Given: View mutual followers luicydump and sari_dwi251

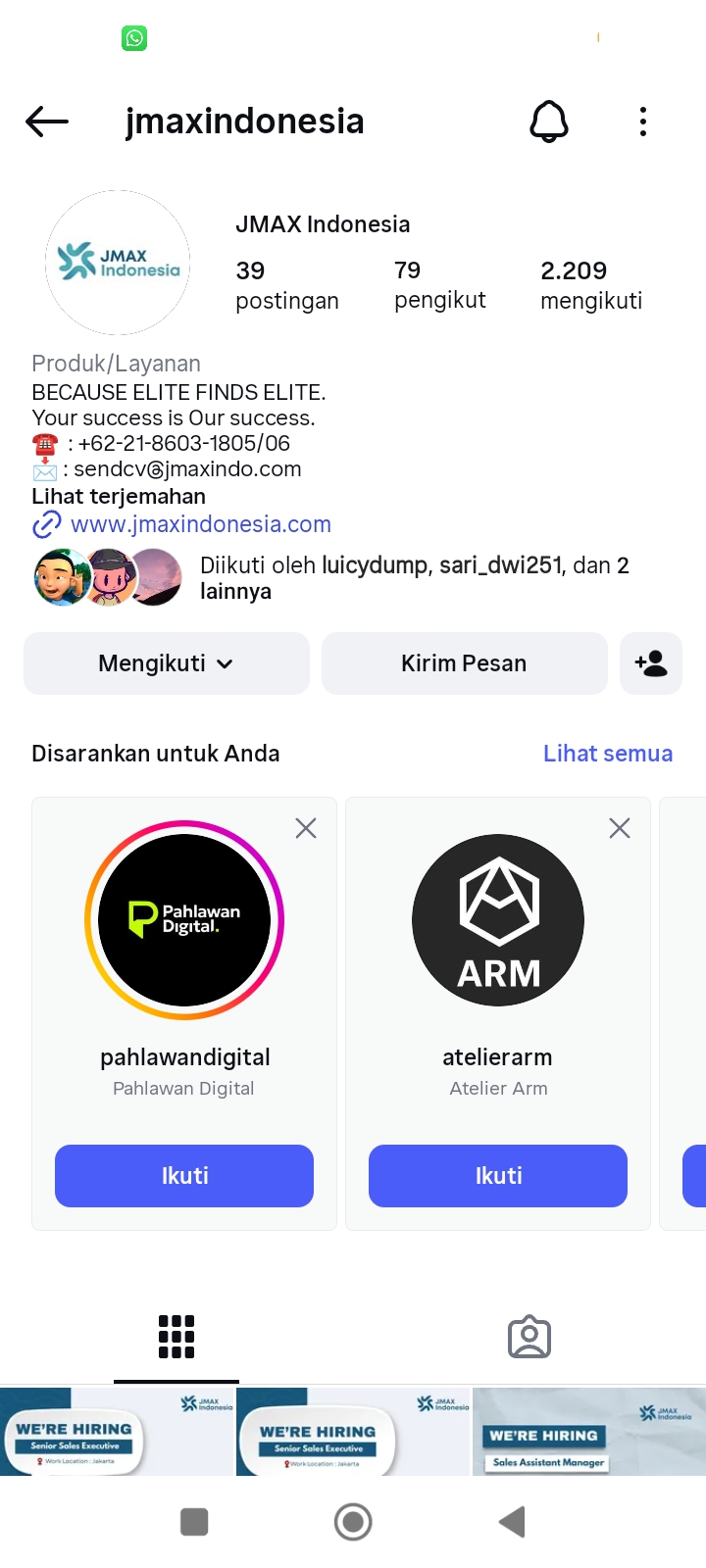Looking at the screenshot, I should tap(414, 577).
